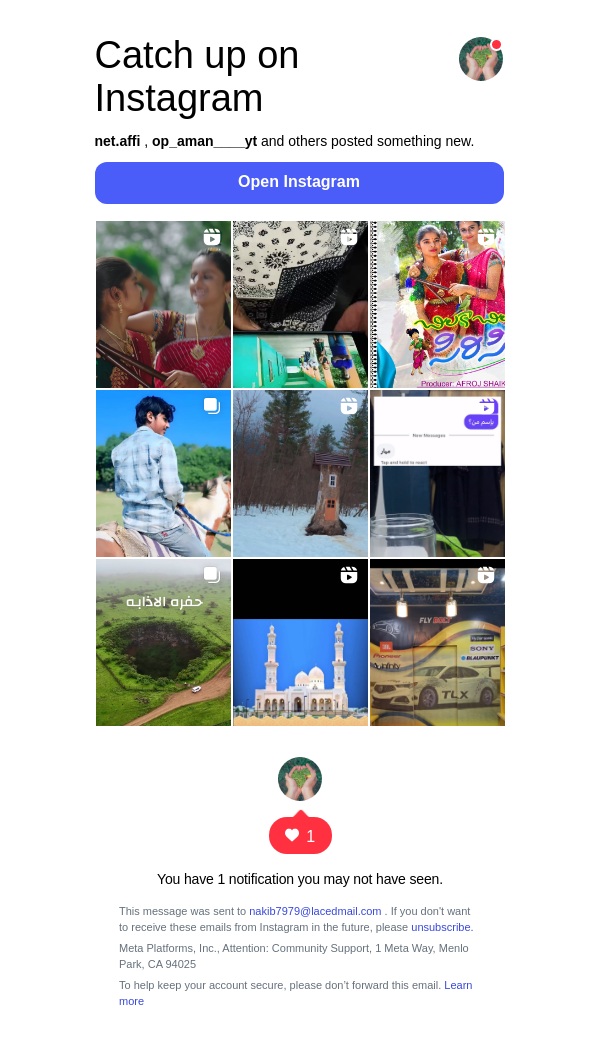Screen dimensions: 600x1052
Task: Open the profile avatar with red dot
Action: coord(480,59)
